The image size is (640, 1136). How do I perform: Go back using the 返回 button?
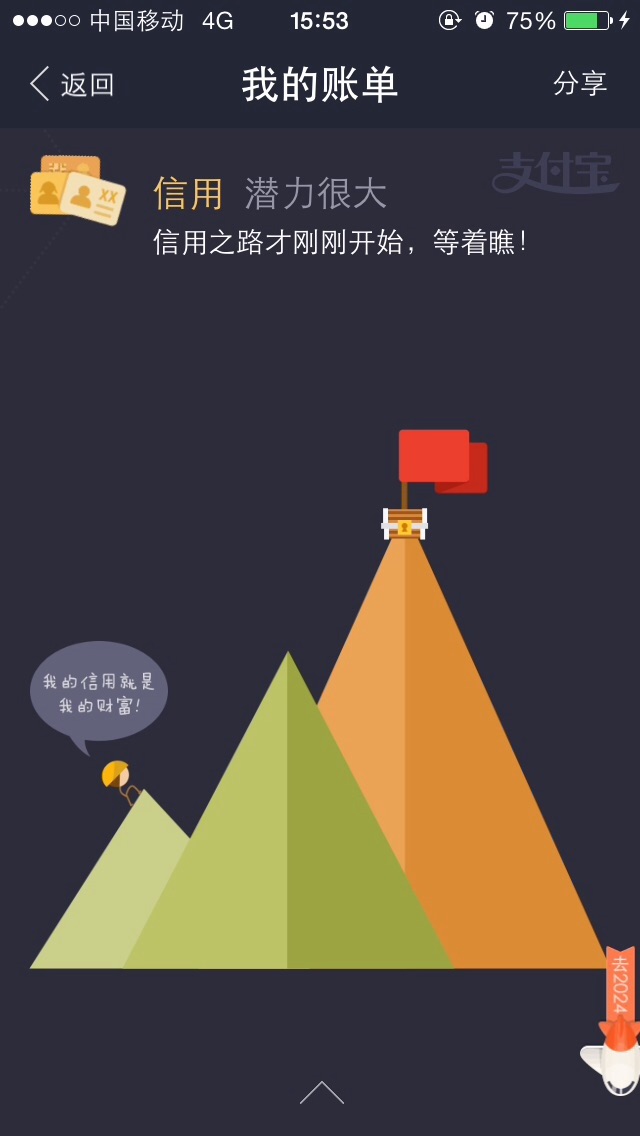click(72, 84)
